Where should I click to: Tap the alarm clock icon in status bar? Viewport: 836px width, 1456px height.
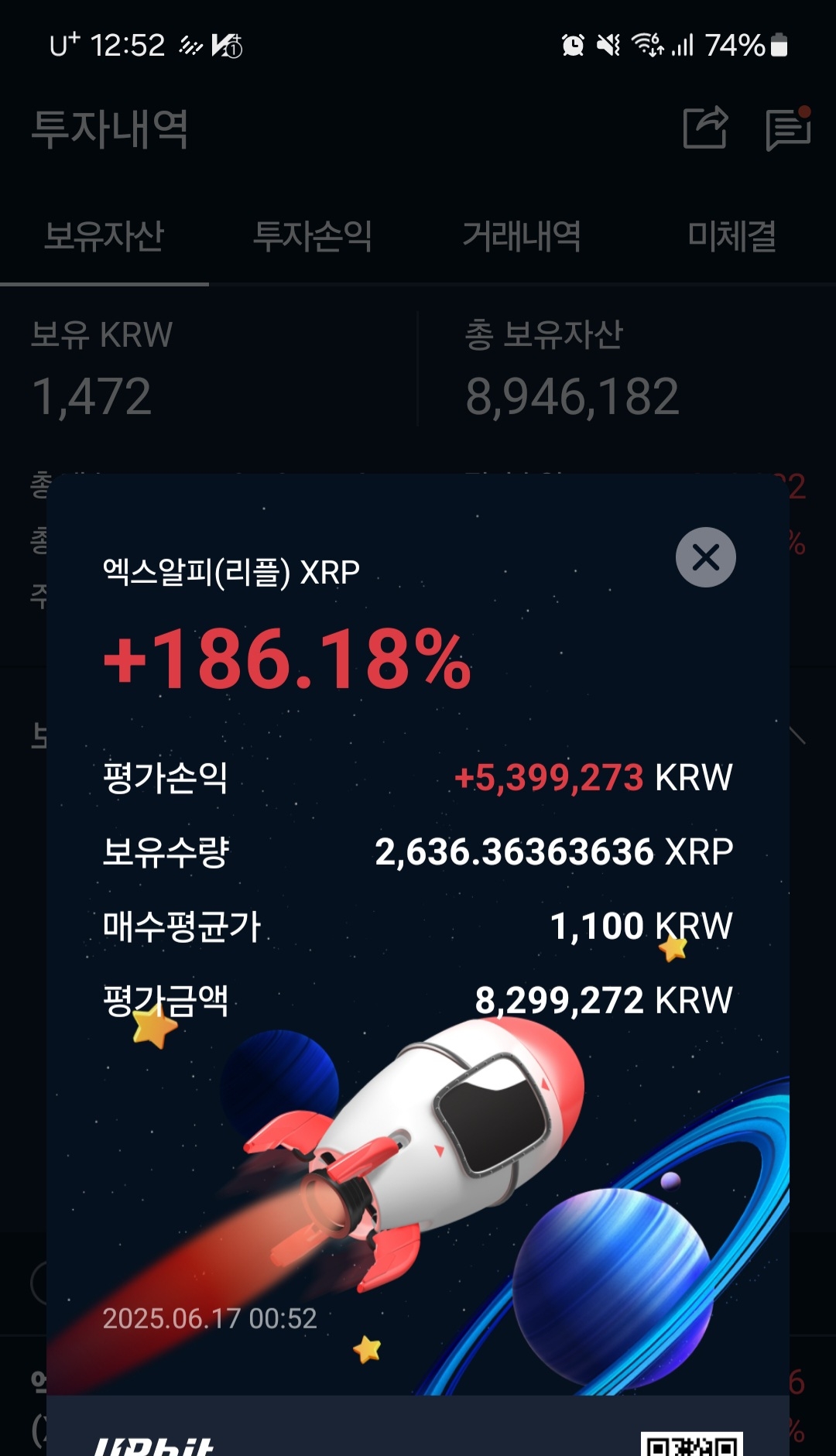pyautogui.click(x=572, y=46)
